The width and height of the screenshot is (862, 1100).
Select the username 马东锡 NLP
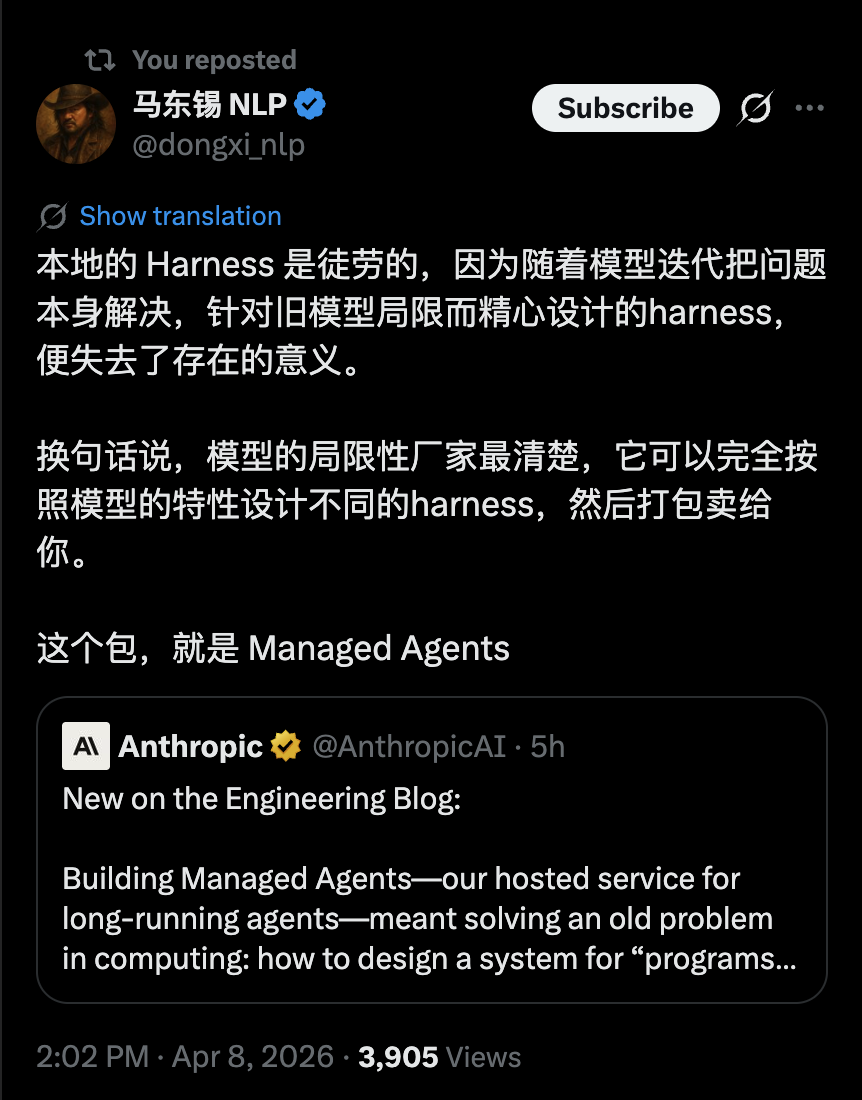click(211, 103)
